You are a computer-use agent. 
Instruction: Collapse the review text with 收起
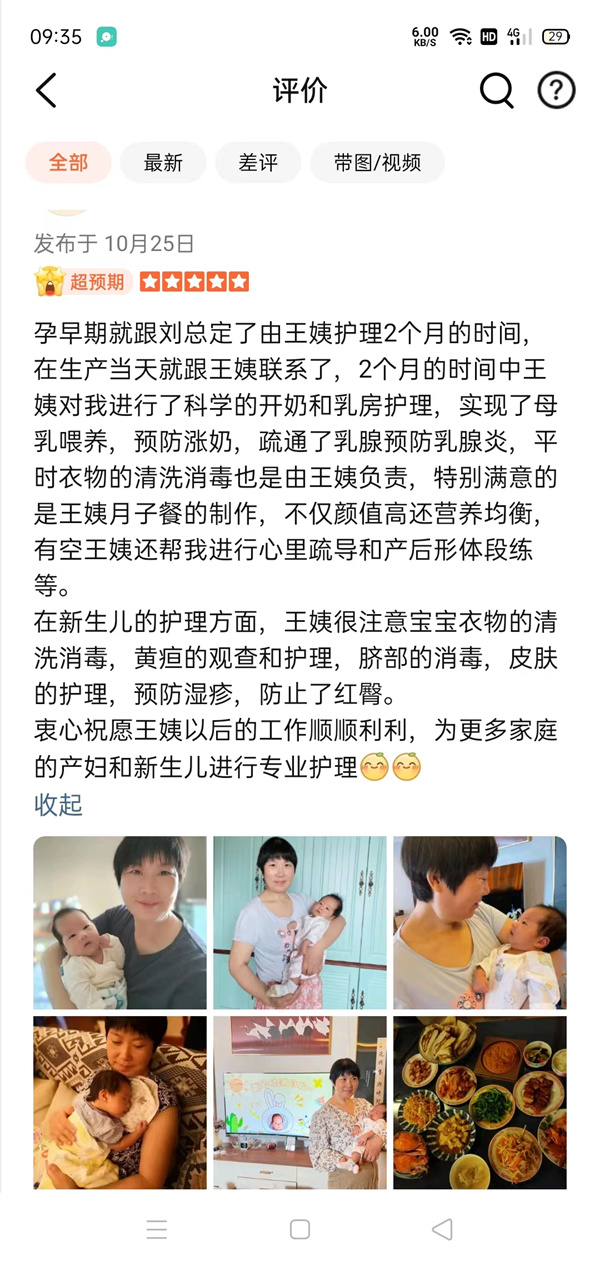click(58, 805)
